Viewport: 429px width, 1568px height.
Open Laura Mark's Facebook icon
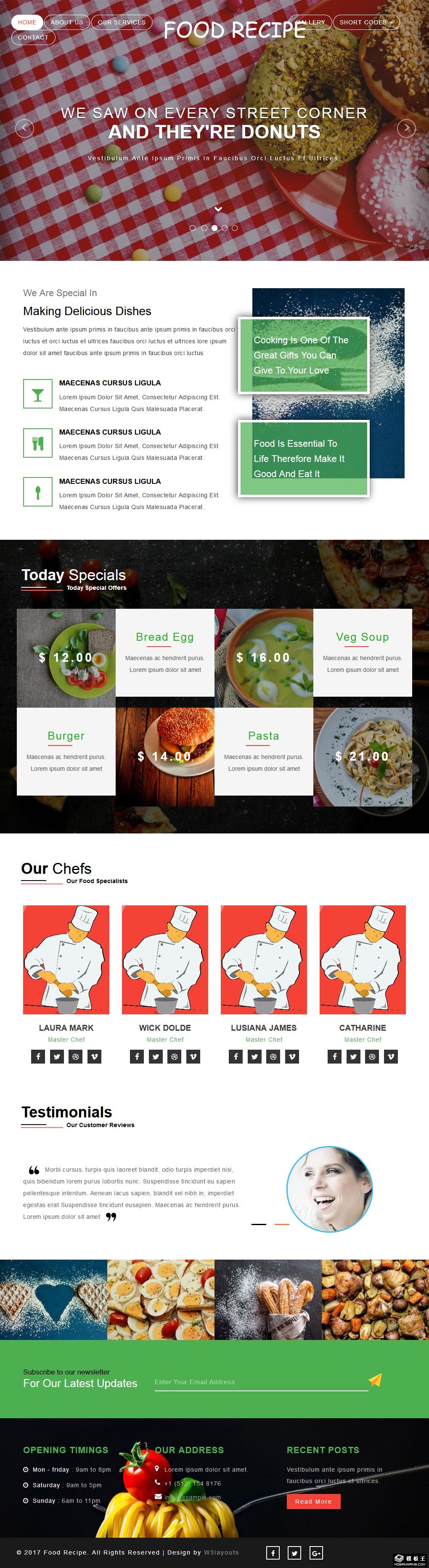tap(38, 1057)
